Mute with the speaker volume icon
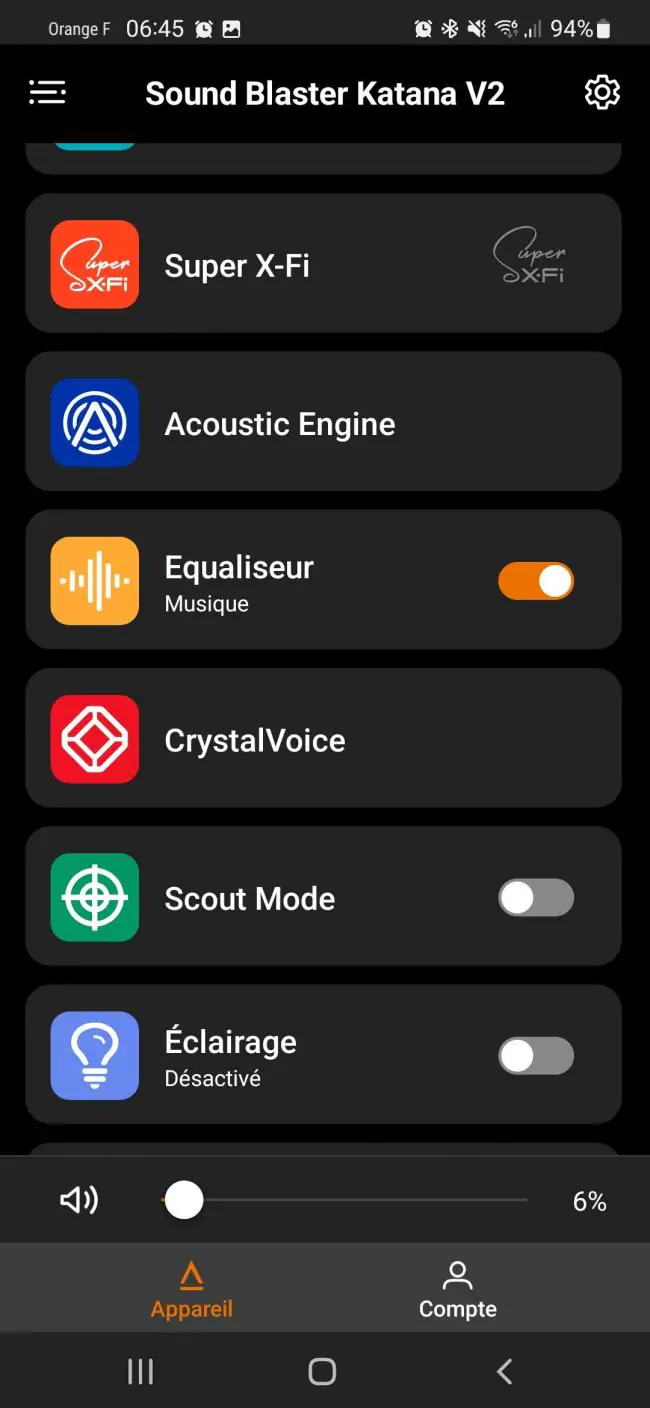 (x=79, y=1200)
